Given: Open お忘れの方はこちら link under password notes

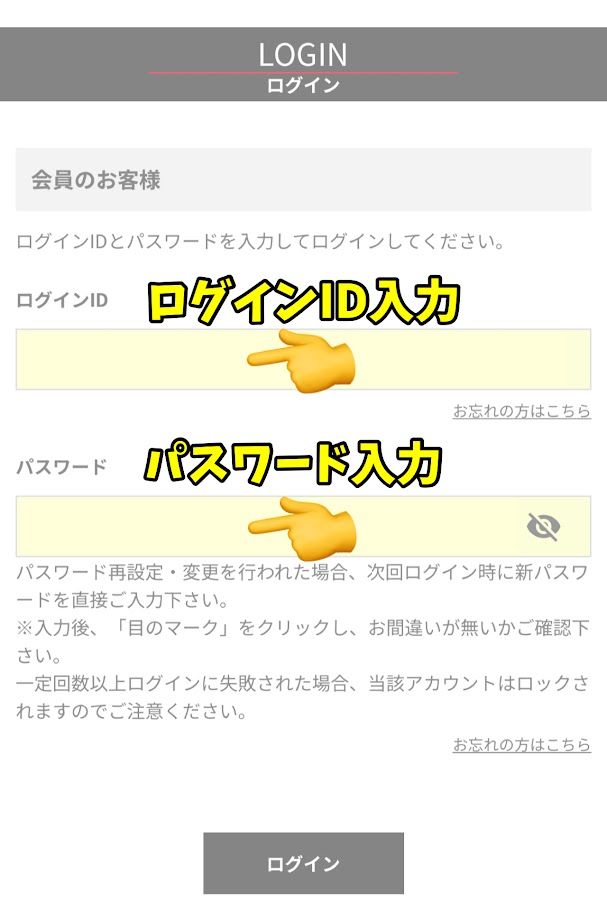Looking at the screenshot, I should coord(521,745).
